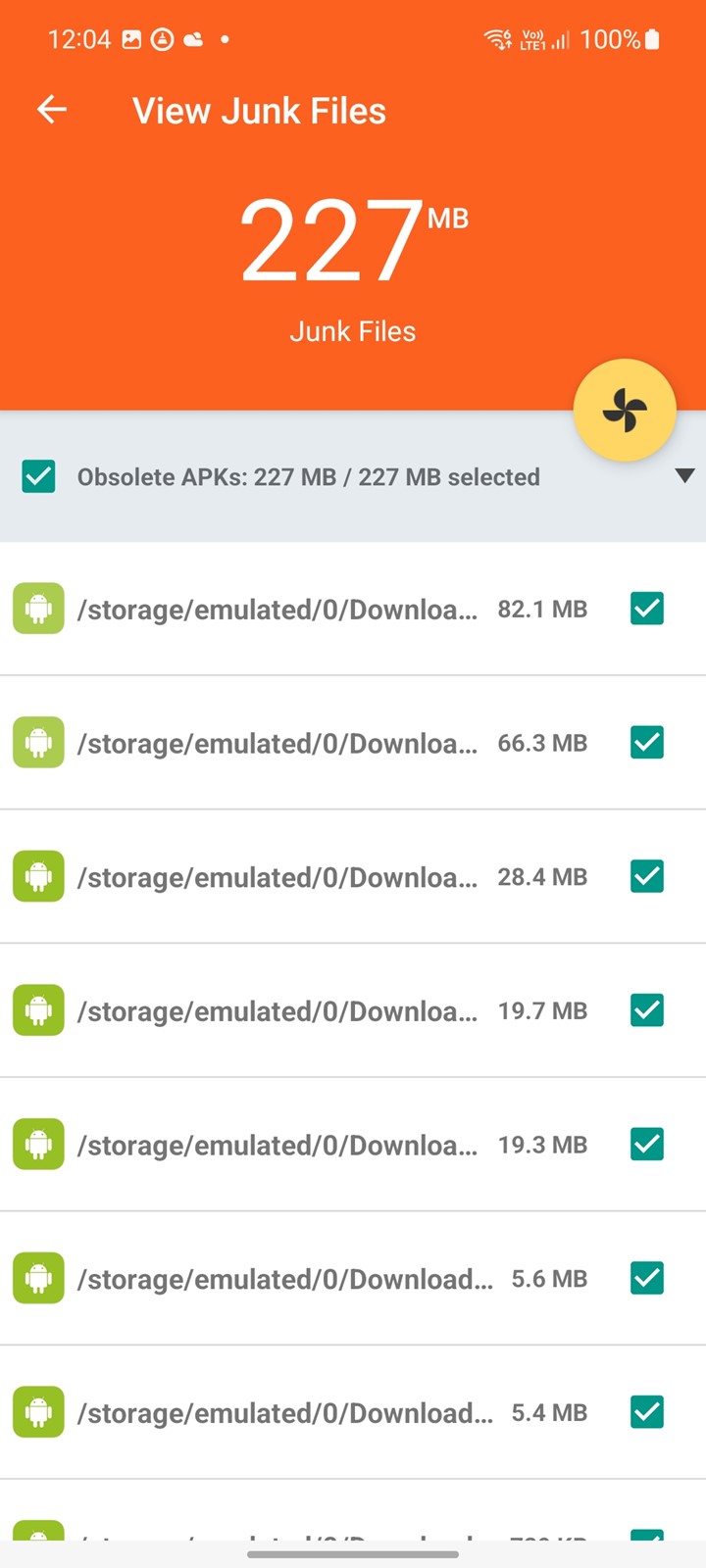
Task: Untick the 28.4 MB APK checkbox
Action: coord(647,876)
